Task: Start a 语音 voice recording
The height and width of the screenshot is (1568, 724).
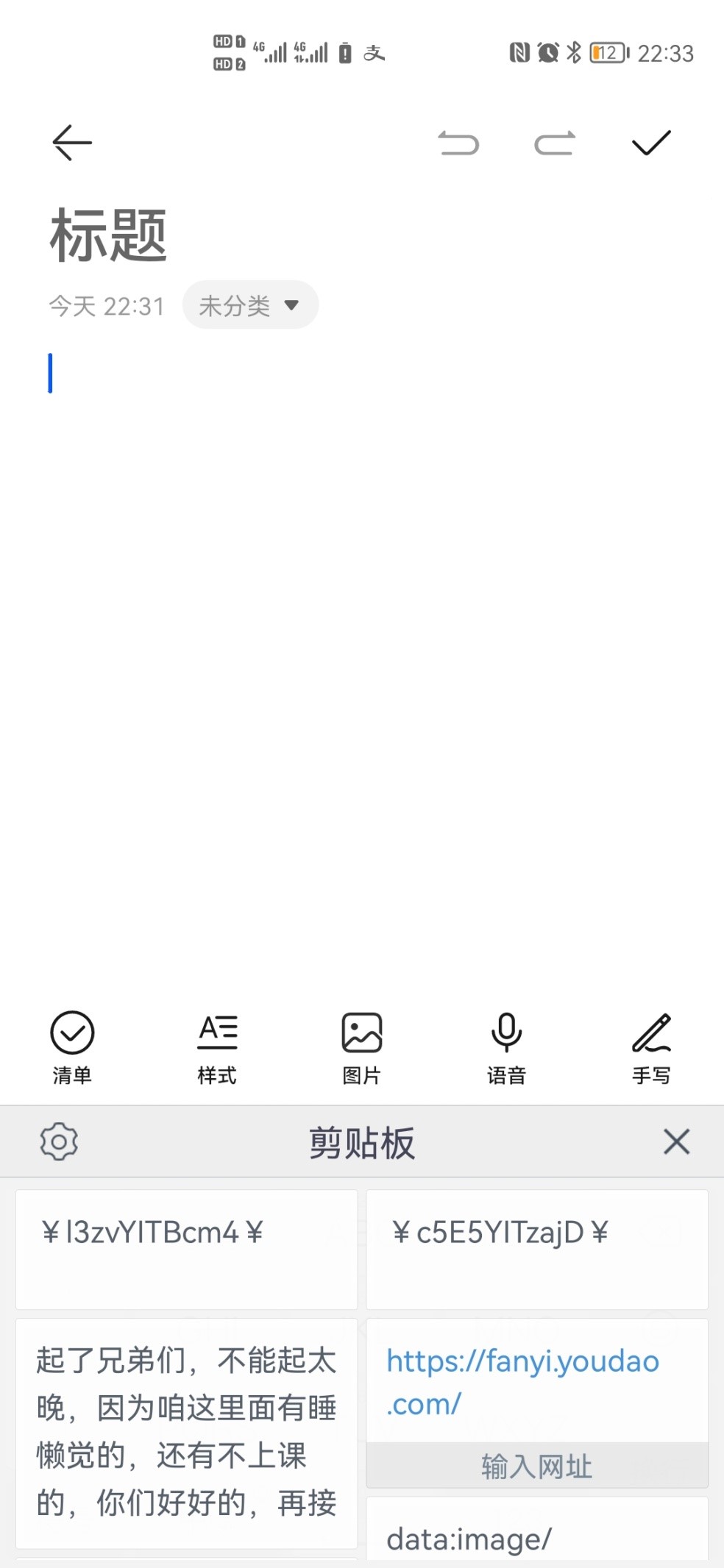Action: click(x=506, y=1048)
